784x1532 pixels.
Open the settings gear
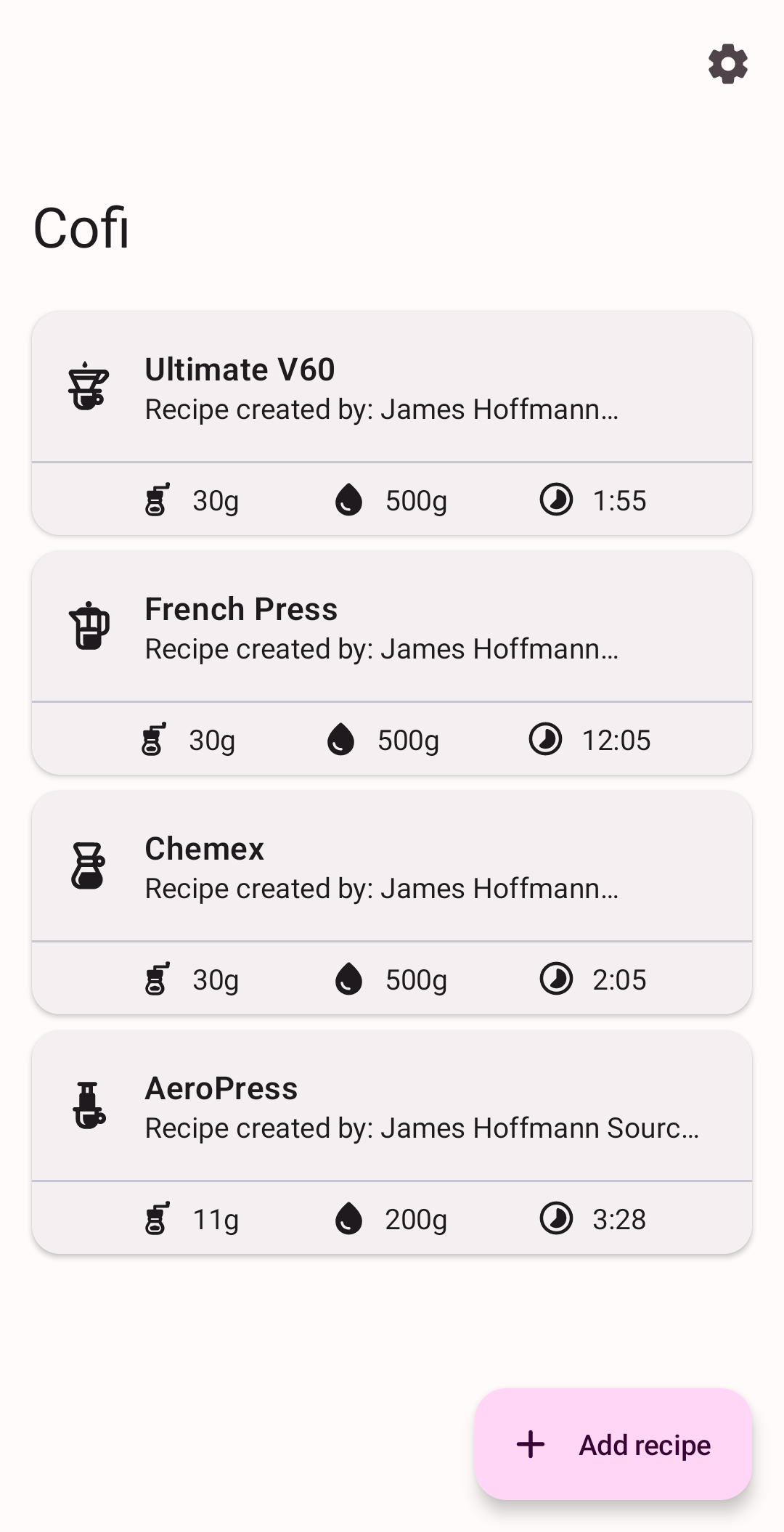728,64
